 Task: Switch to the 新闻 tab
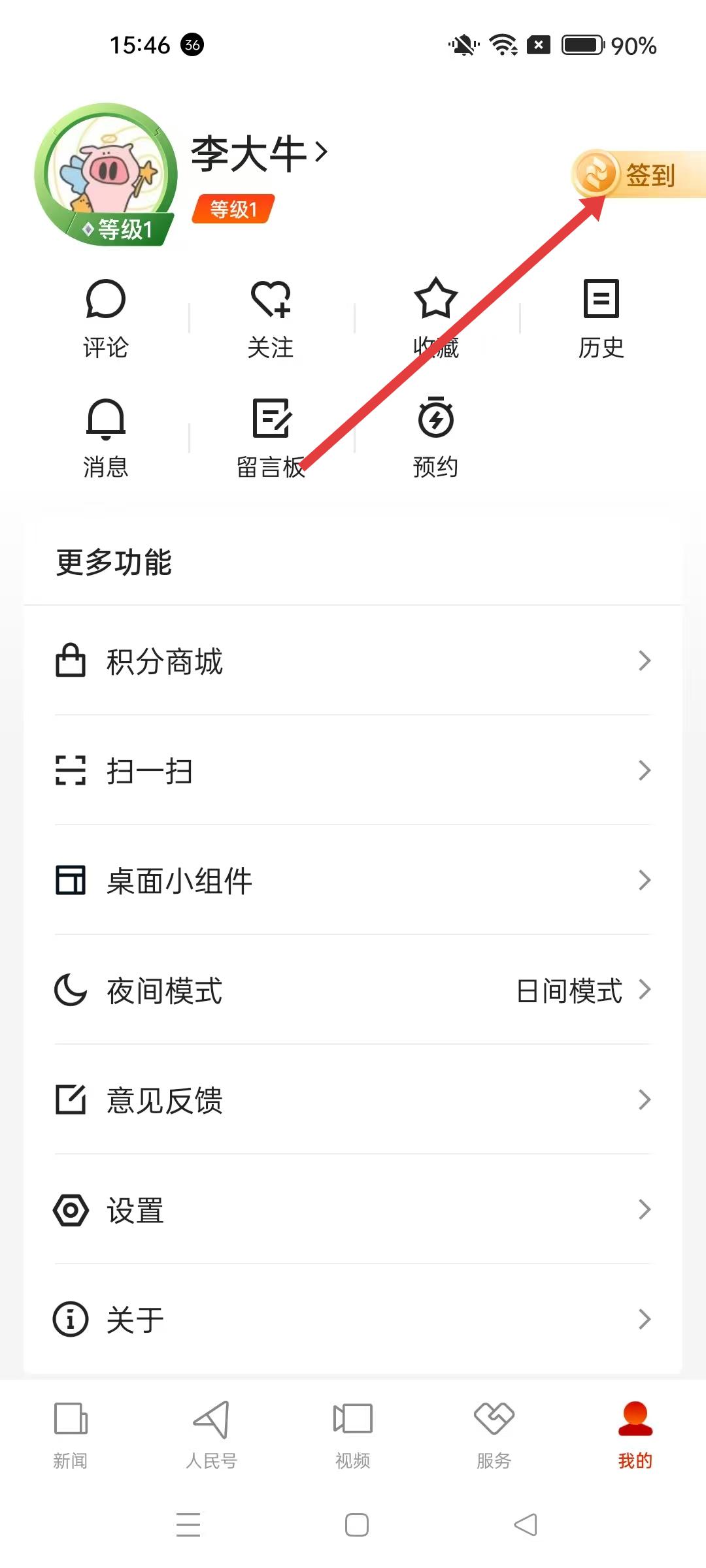[x=71, y=1434]
